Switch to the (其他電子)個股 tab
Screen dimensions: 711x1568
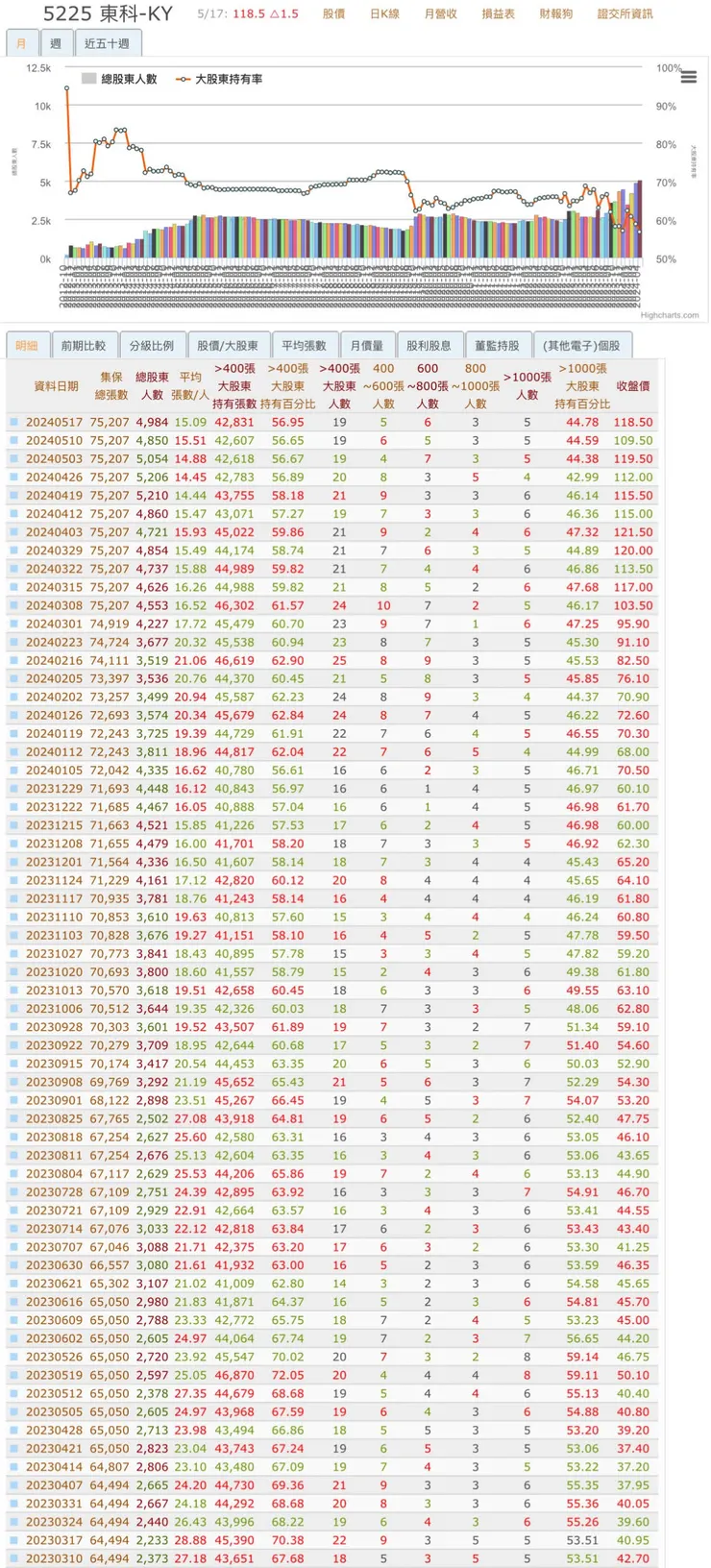pos(581,346)
